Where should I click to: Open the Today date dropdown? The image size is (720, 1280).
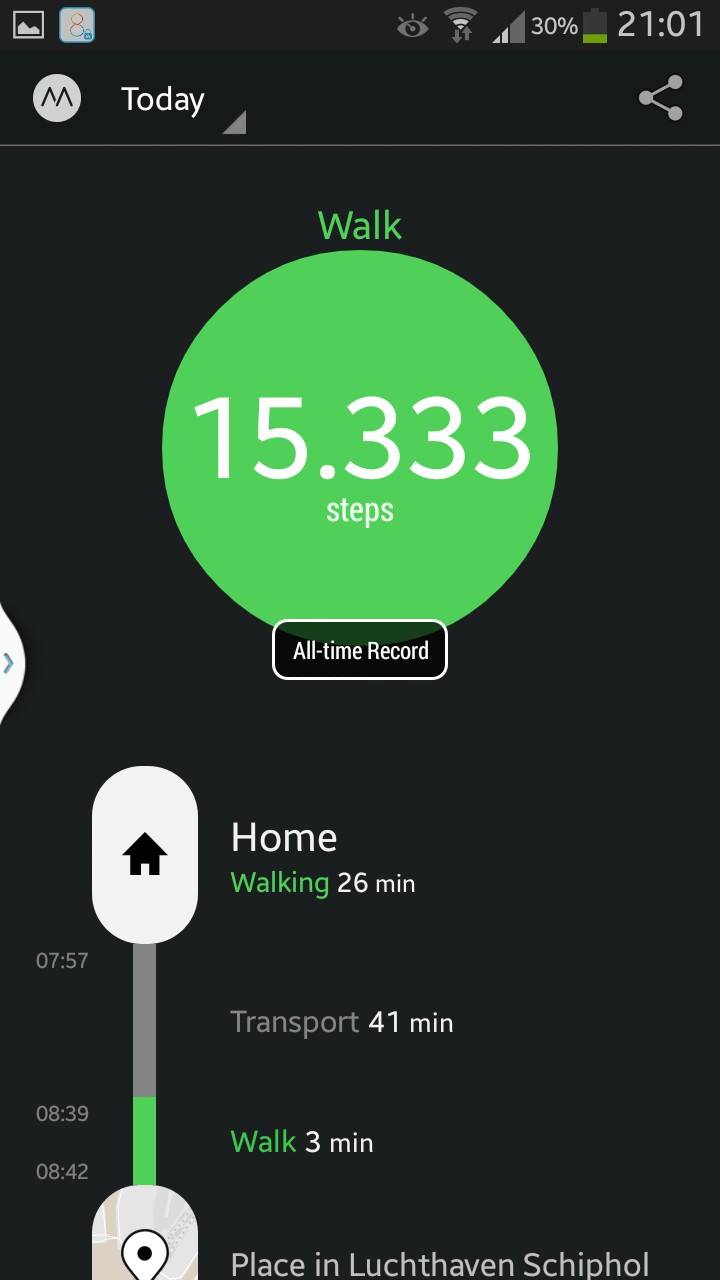point(180,101)
